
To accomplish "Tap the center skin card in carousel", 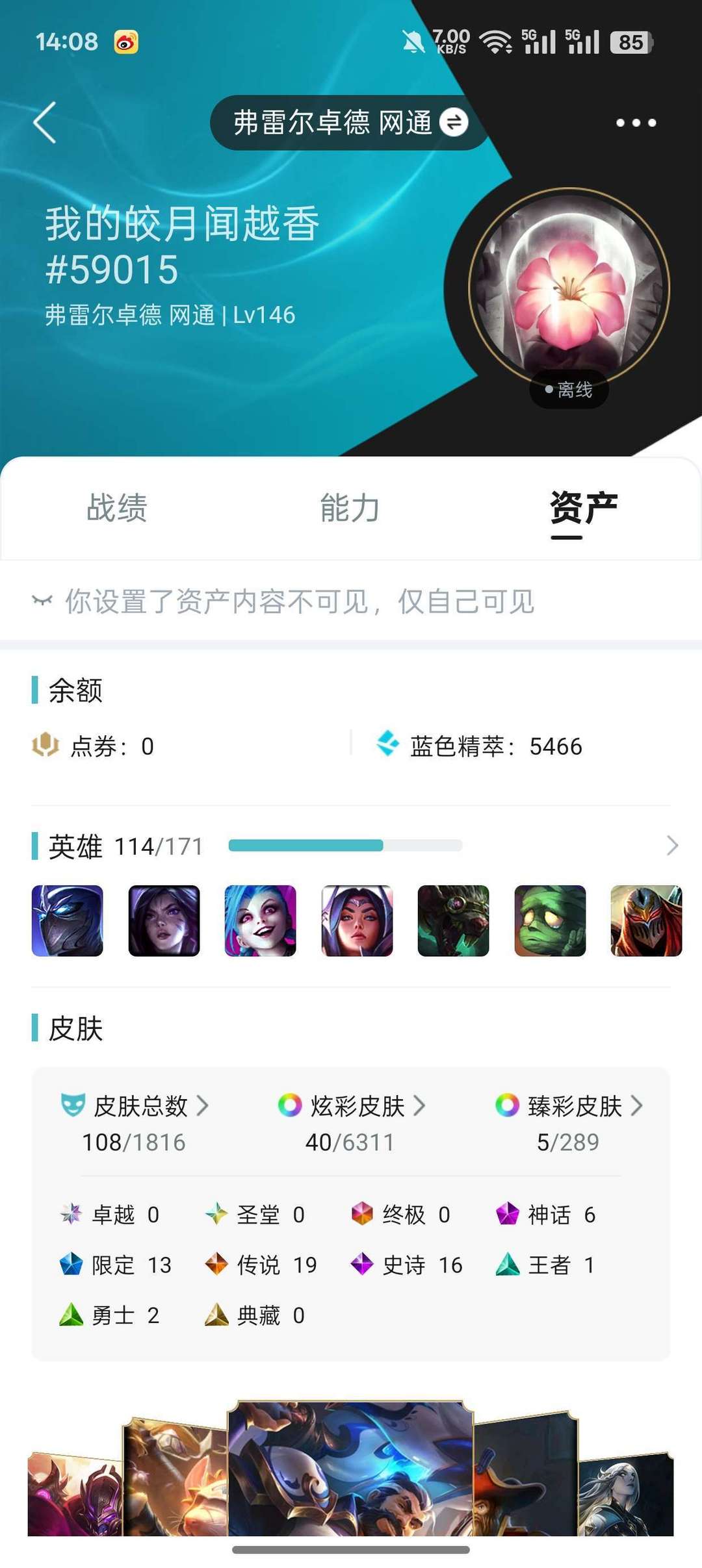I will coord(350,1468).
